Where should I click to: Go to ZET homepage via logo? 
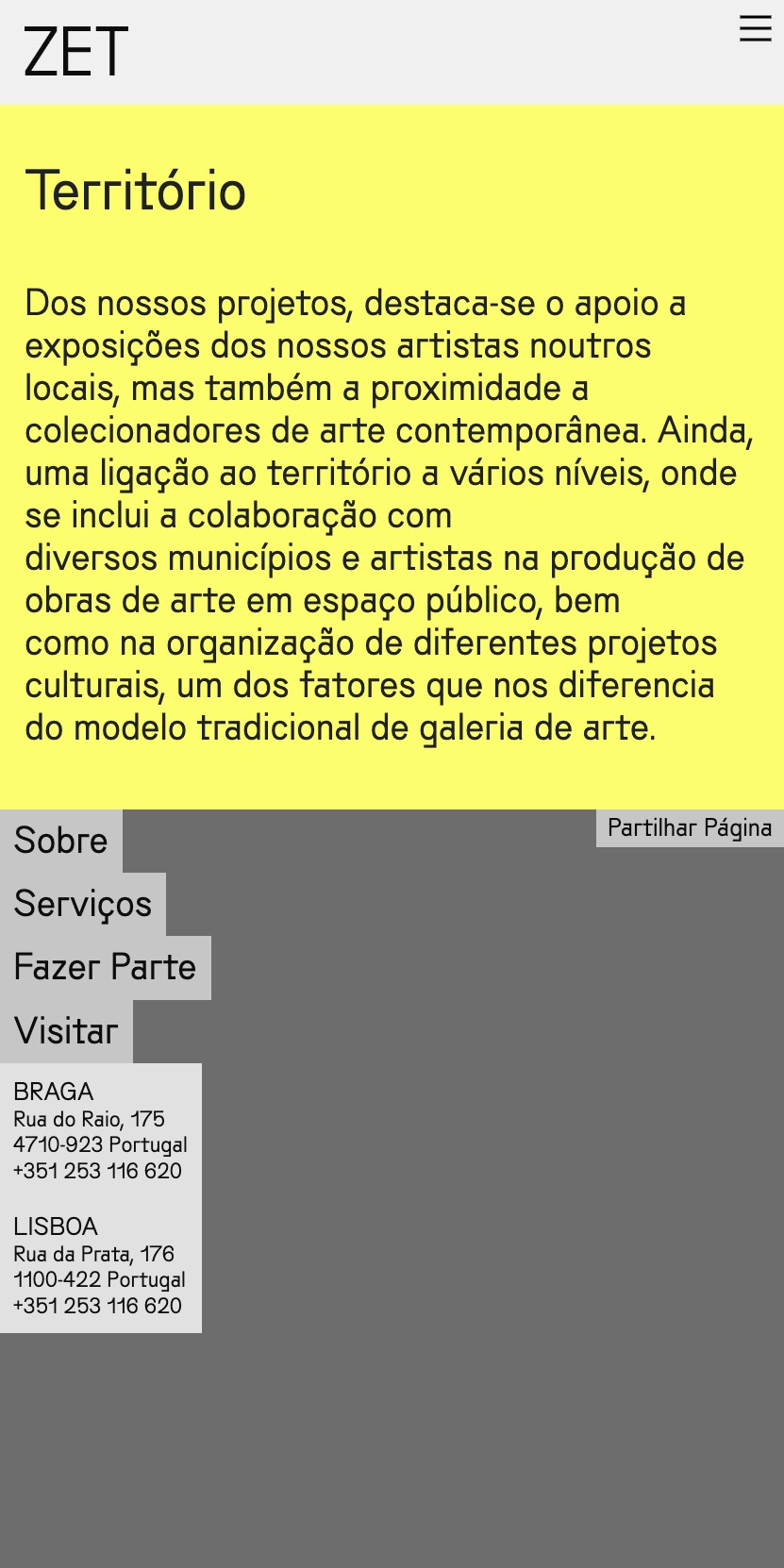(x=75, y=53)
